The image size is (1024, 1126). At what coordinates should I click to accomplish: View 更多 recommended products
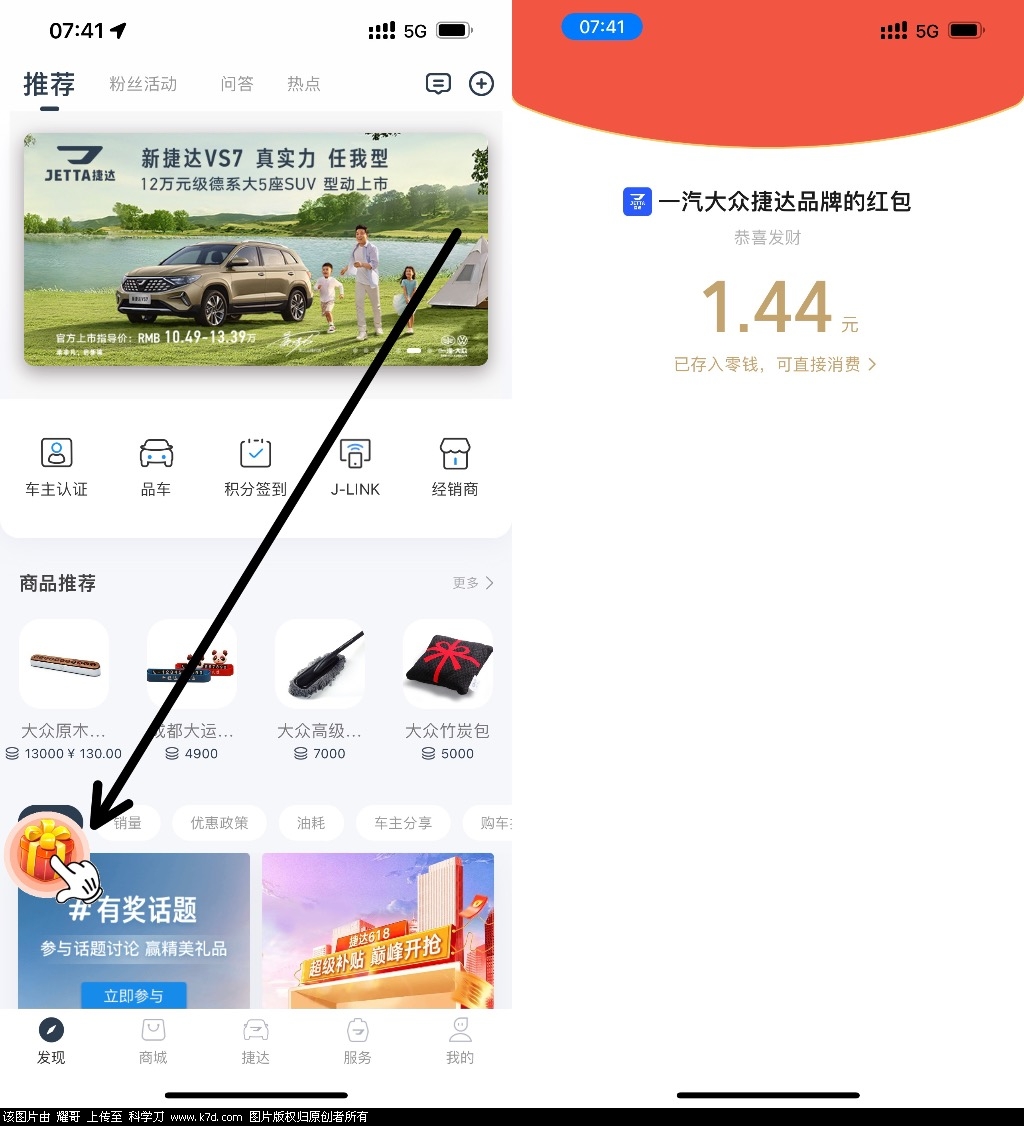click(x=473, y=583)
